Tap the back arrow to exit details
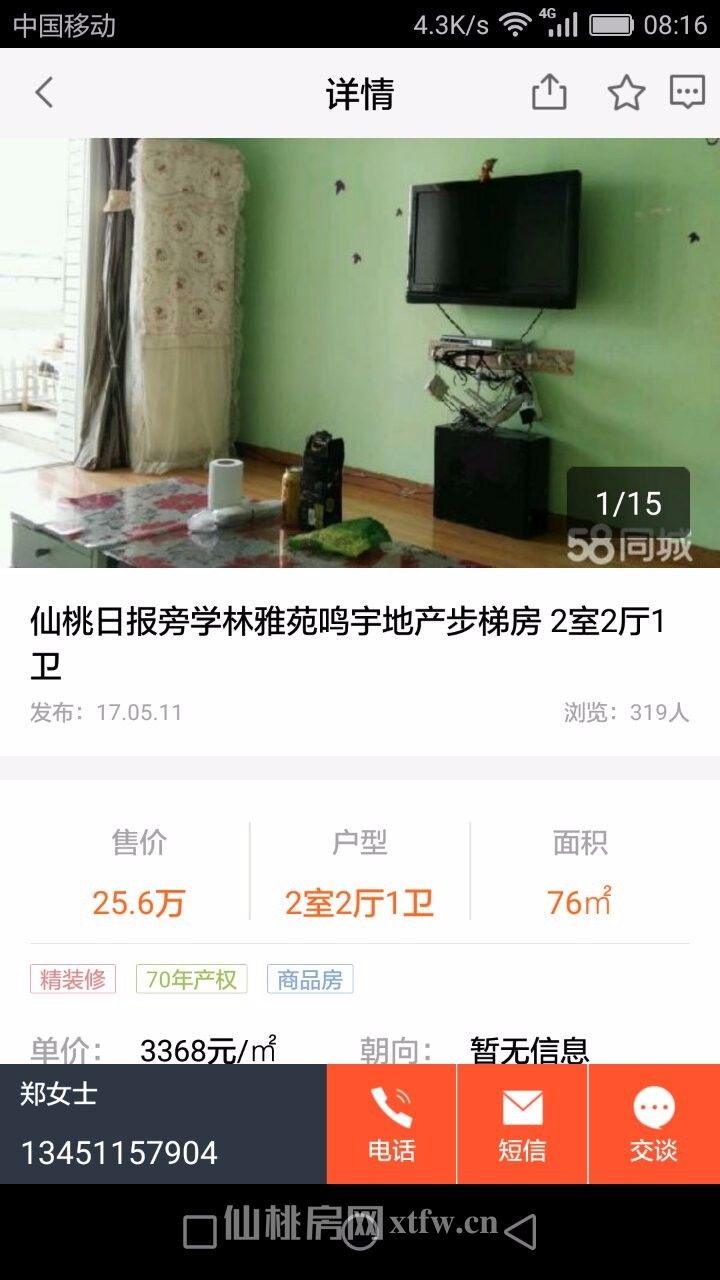The image size is (720, 1280). [x=41, y=91]
